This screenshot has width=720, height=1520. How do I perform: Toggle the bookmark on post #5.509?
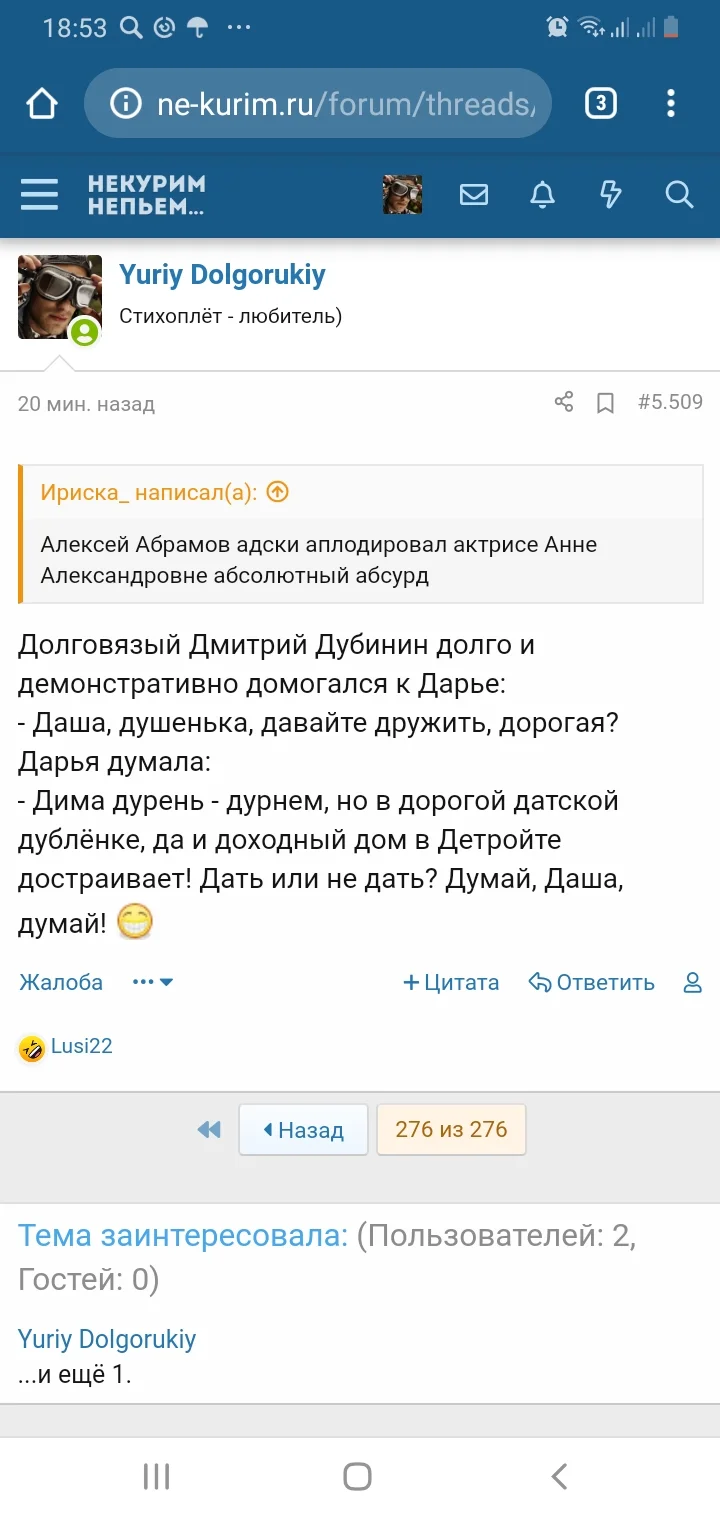click(605, 402)
